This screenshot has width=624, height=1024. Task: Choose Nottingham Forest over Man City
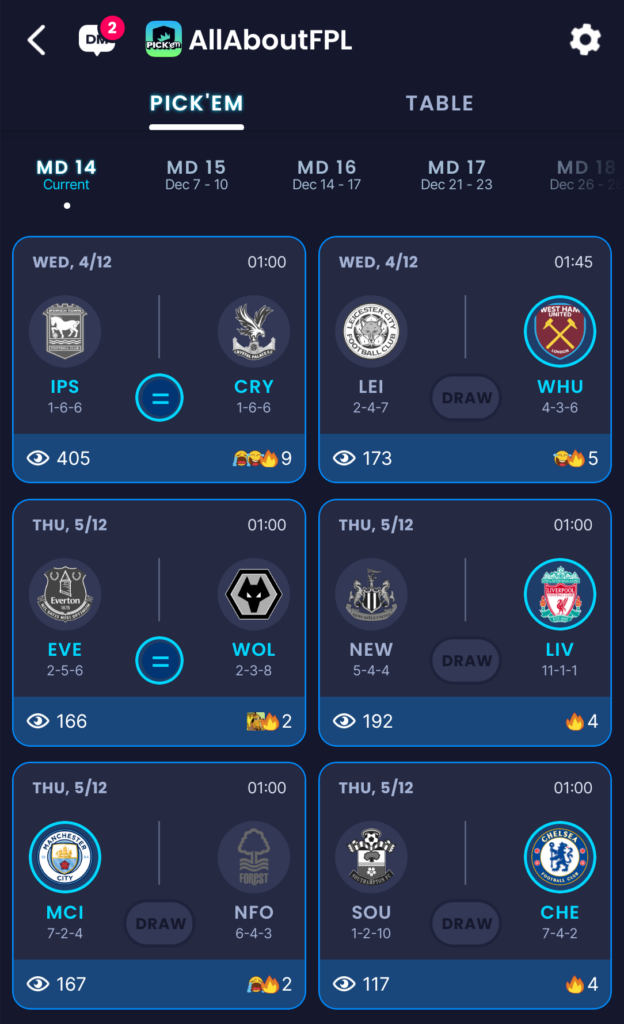253,858
